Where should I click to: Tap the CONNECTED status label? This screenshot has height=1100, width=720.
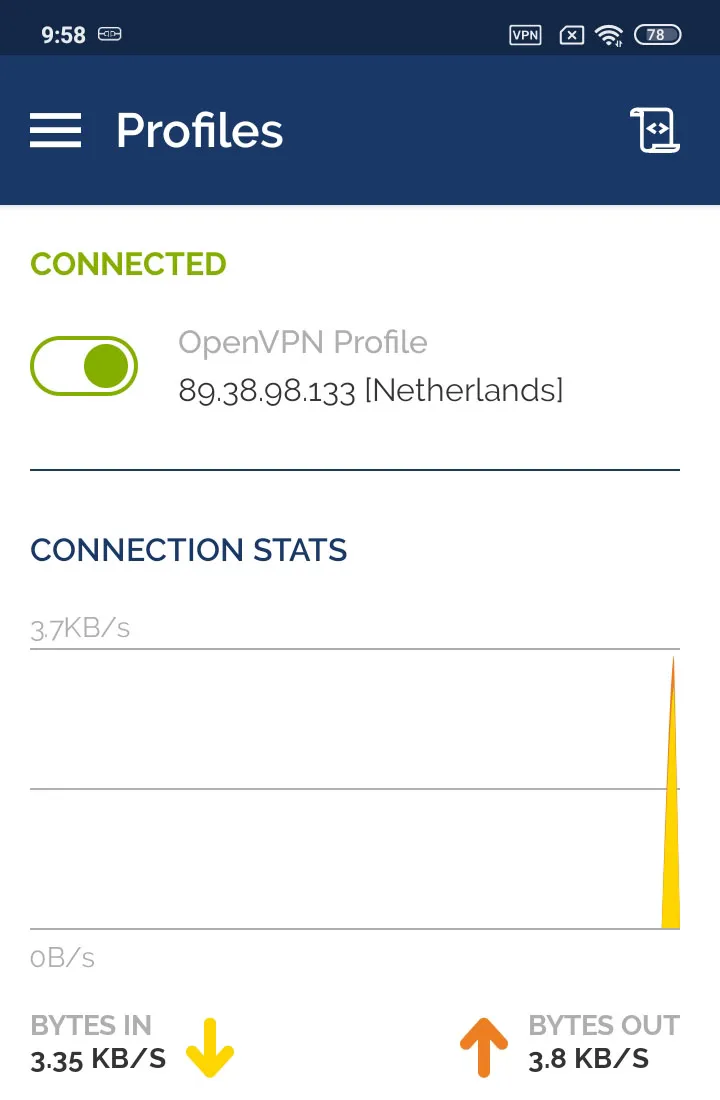[x=128, y=263]
